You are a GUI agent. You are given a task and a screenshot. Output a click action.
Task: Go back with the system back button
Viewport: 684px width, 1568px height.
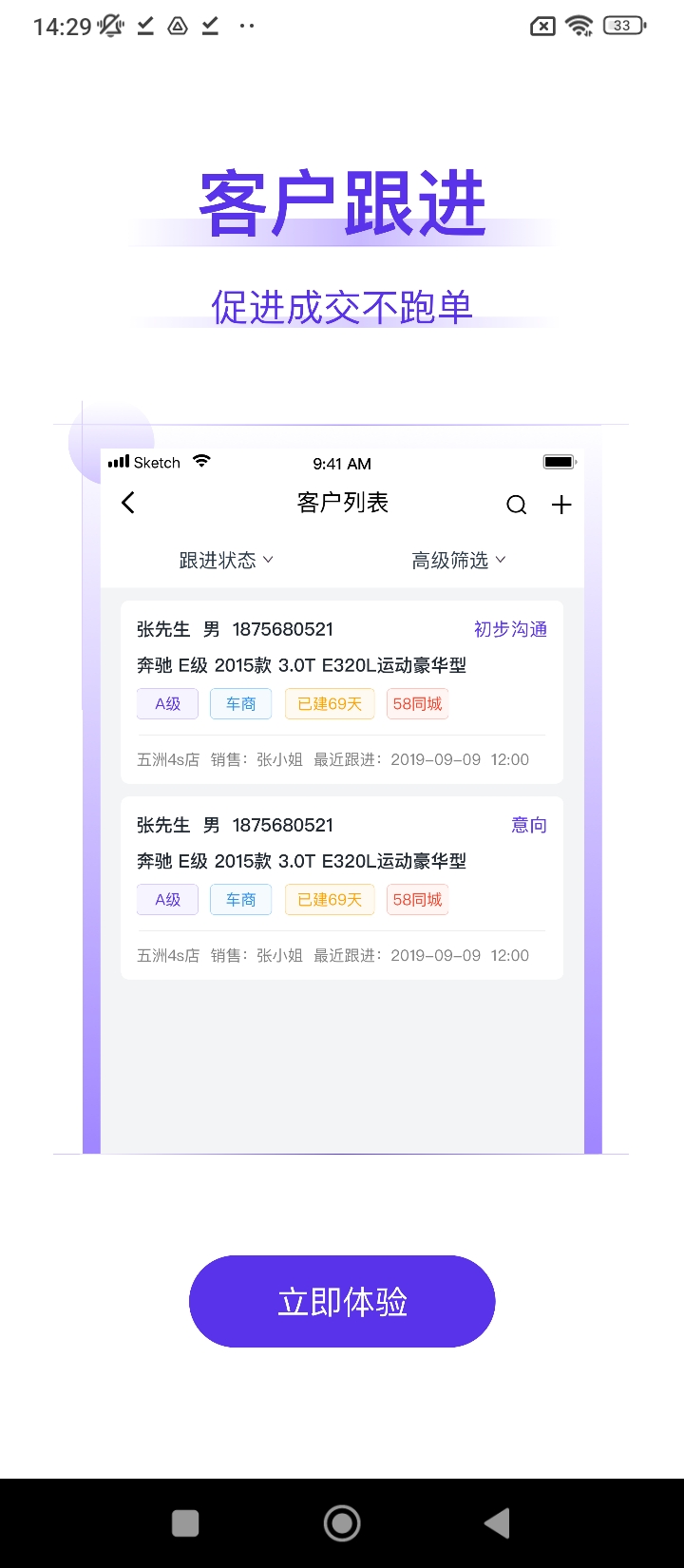pos(497,1523)
